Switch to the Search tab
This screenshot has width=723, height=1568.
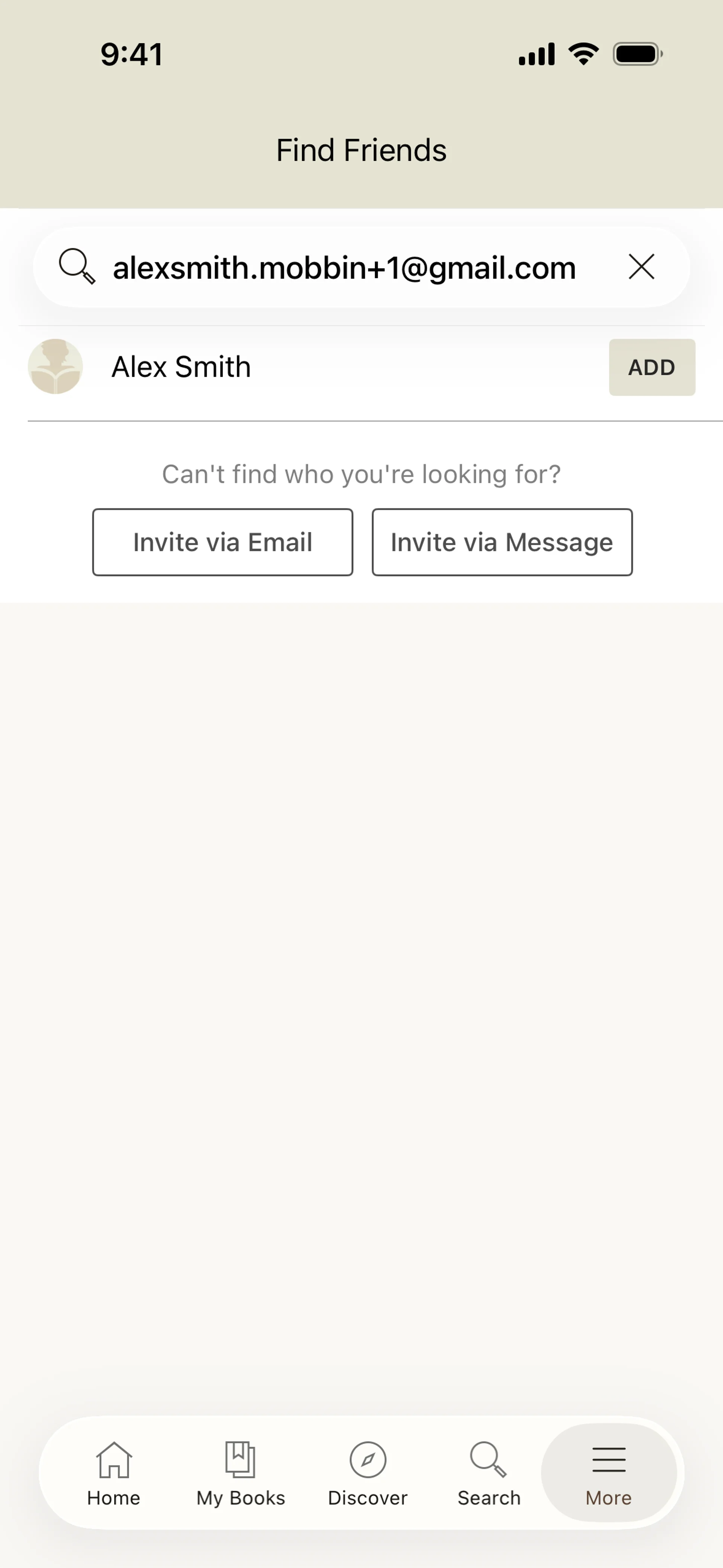pos(489,1472)
